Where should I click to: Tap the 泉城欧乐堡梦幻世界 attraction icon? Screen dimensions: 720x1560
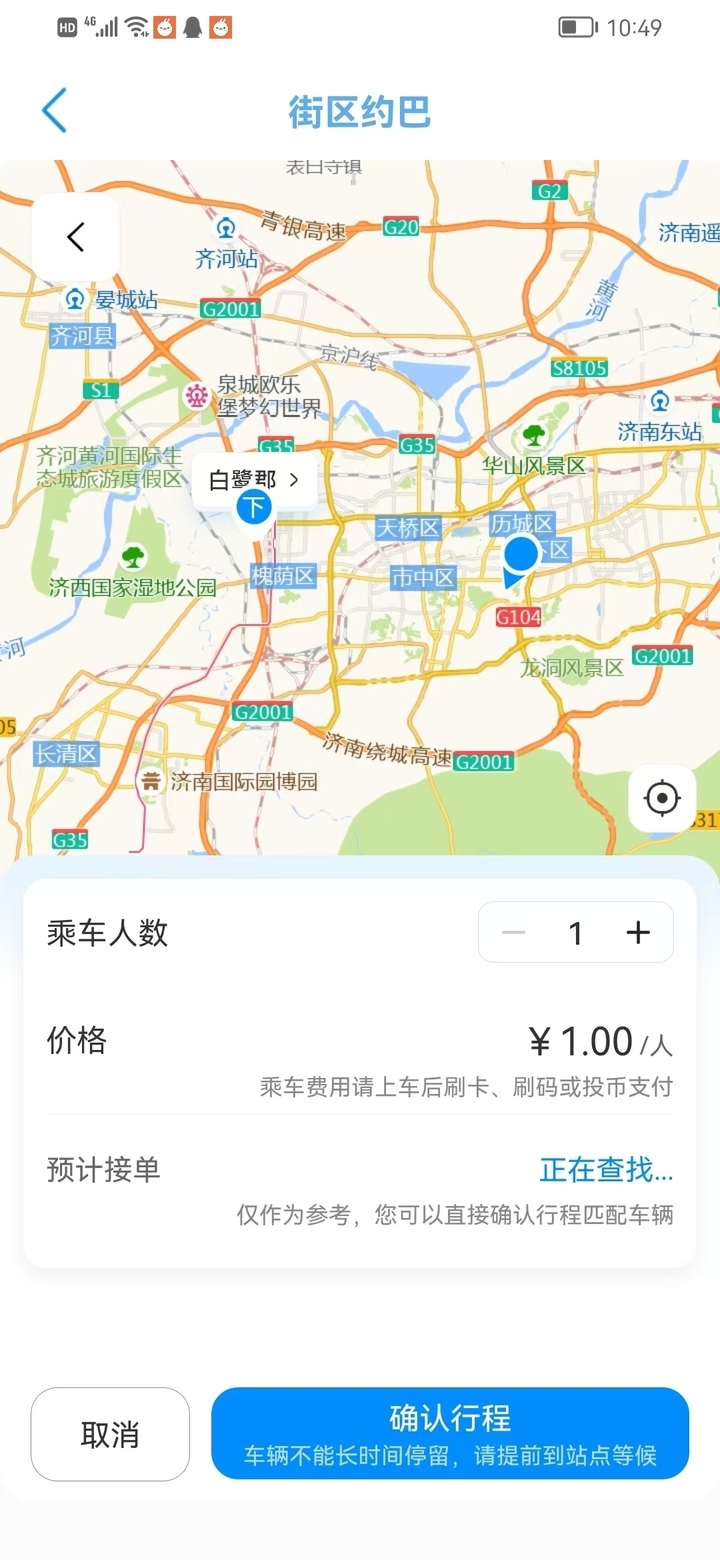[x=194, y=396]
